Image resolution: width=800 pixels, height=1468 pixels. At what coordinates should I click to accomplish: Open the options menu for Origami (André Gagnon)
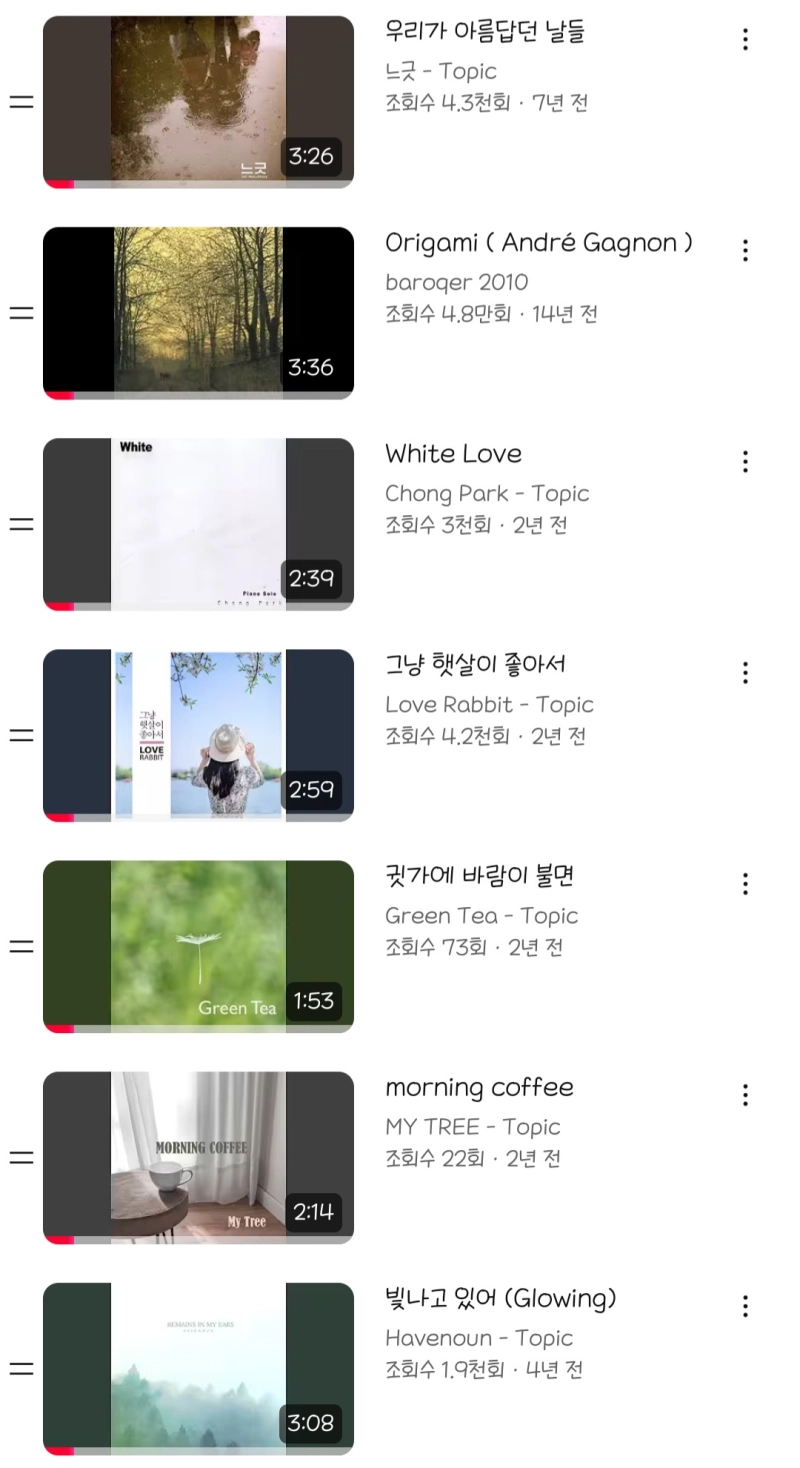click(x=745, y=251)
